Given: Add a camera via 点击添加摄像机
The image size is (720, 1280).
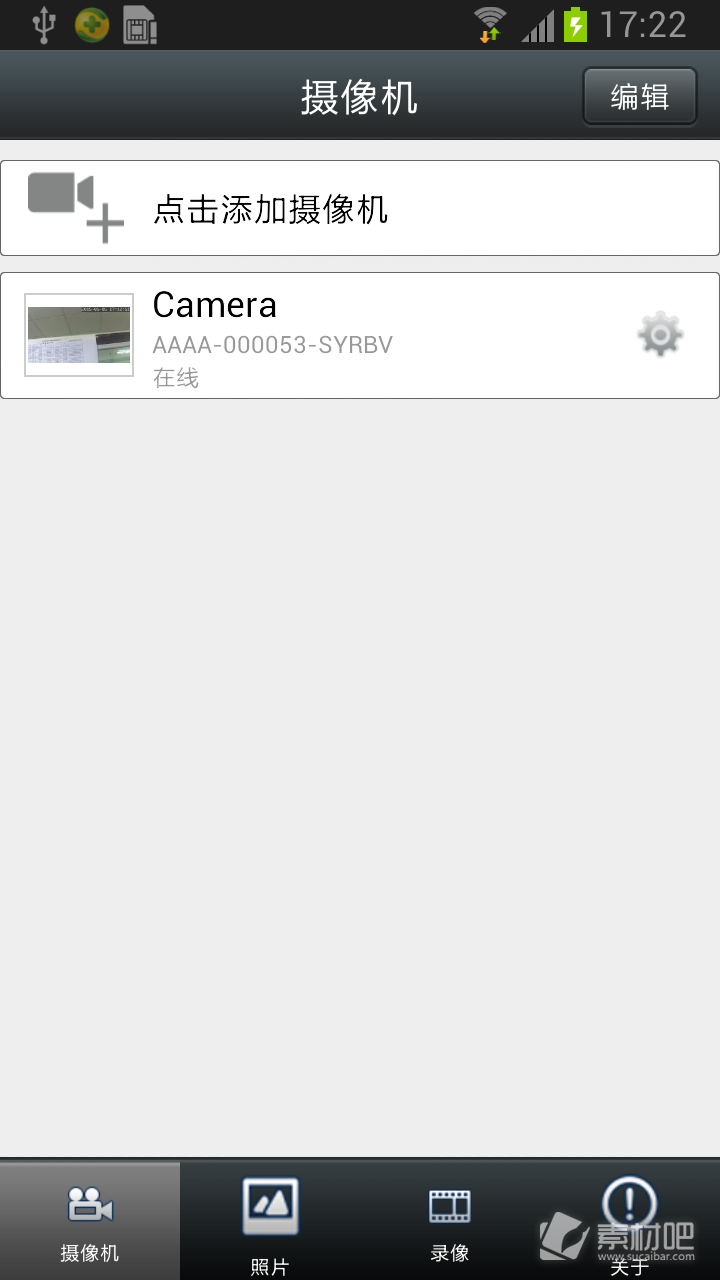Looking at the screenshot, I should 360,208.
